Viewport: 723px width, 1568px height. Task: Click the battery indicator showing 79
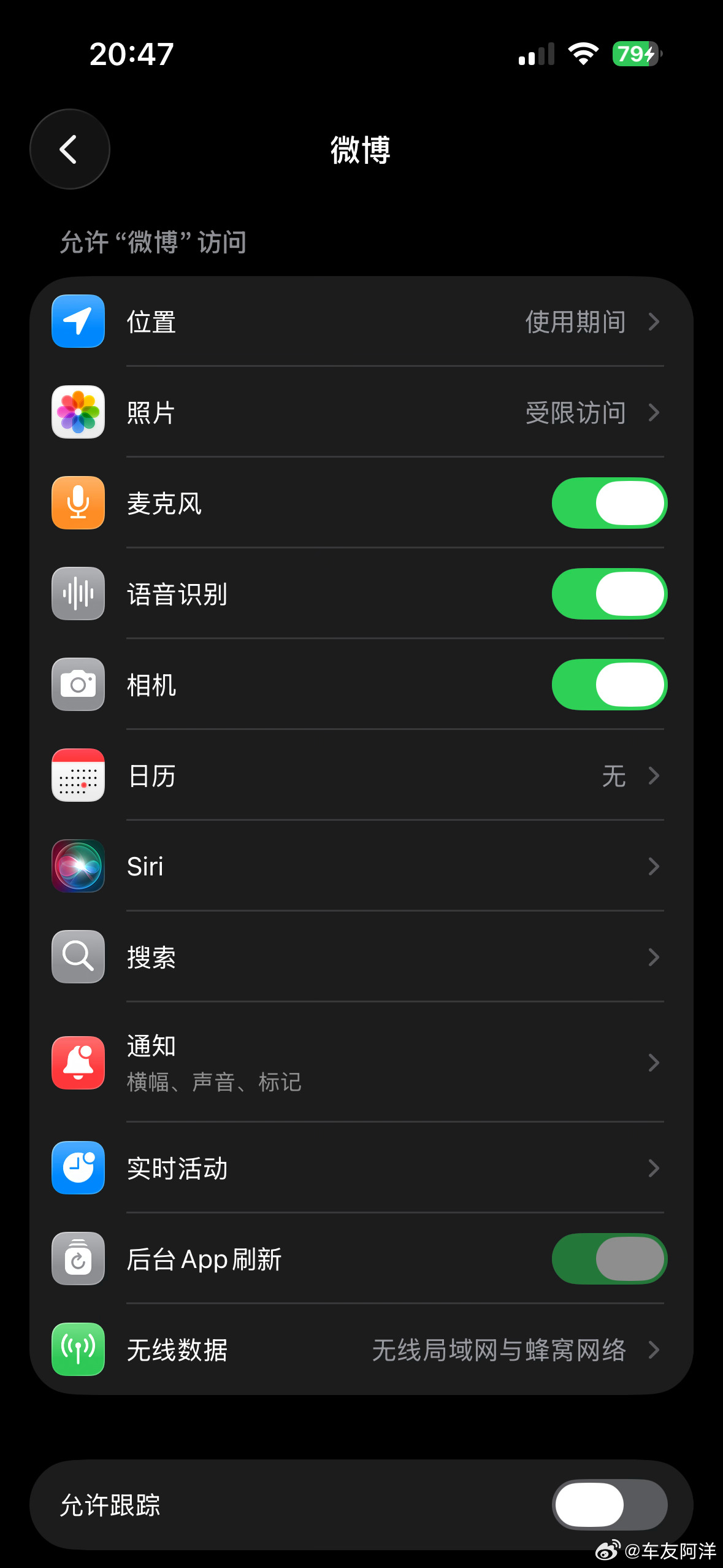[x=632, y=54]
